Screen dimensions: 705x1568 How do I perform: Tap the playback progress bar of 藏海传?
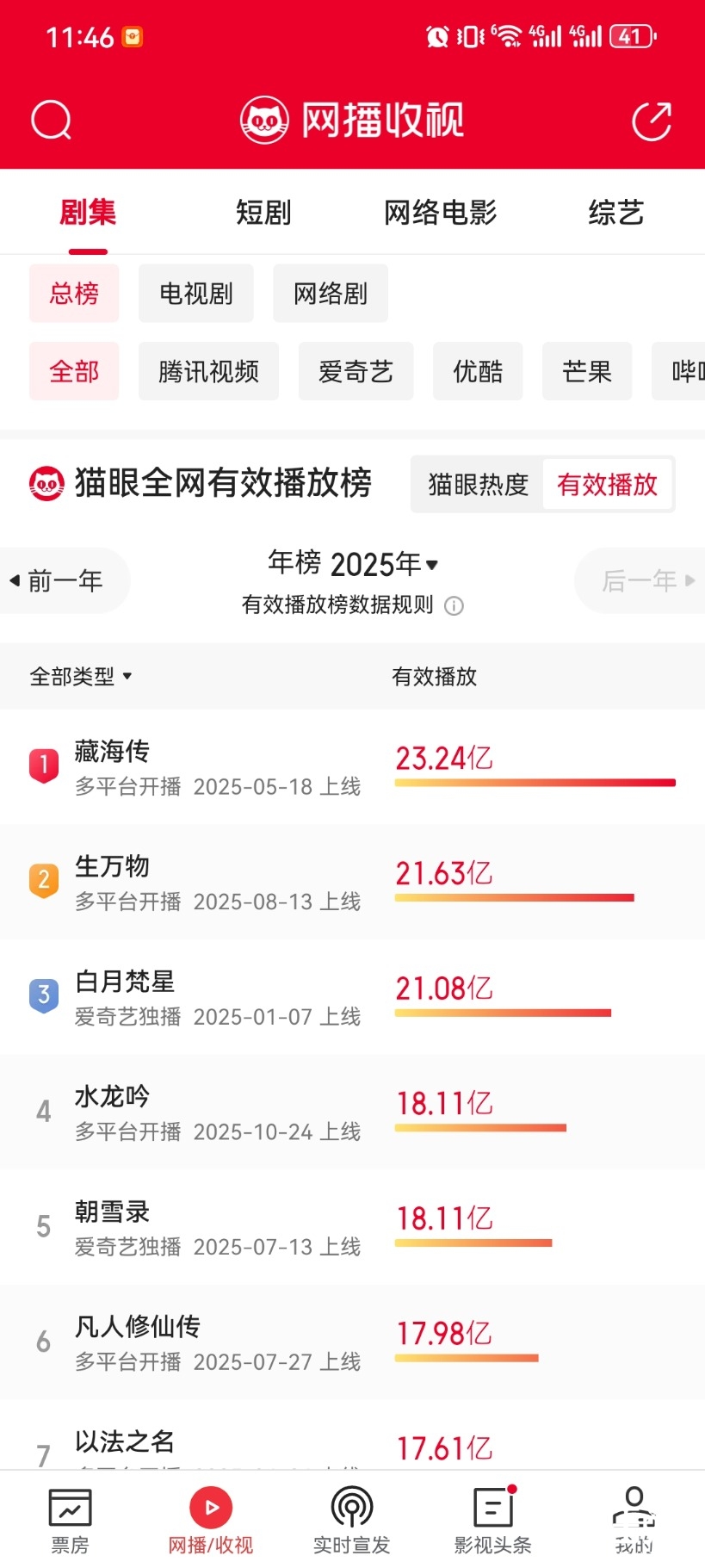[535, 783]
